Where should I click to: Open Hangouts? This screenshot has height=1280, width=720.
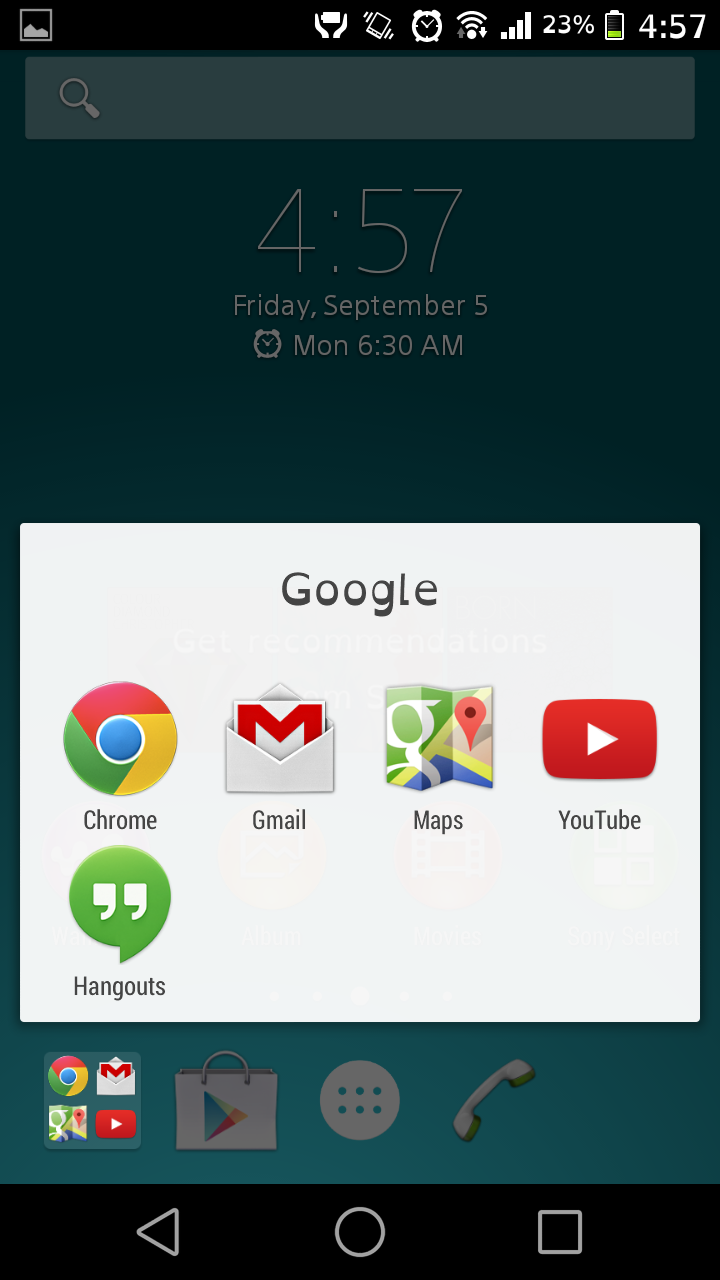tap(120, 922)
